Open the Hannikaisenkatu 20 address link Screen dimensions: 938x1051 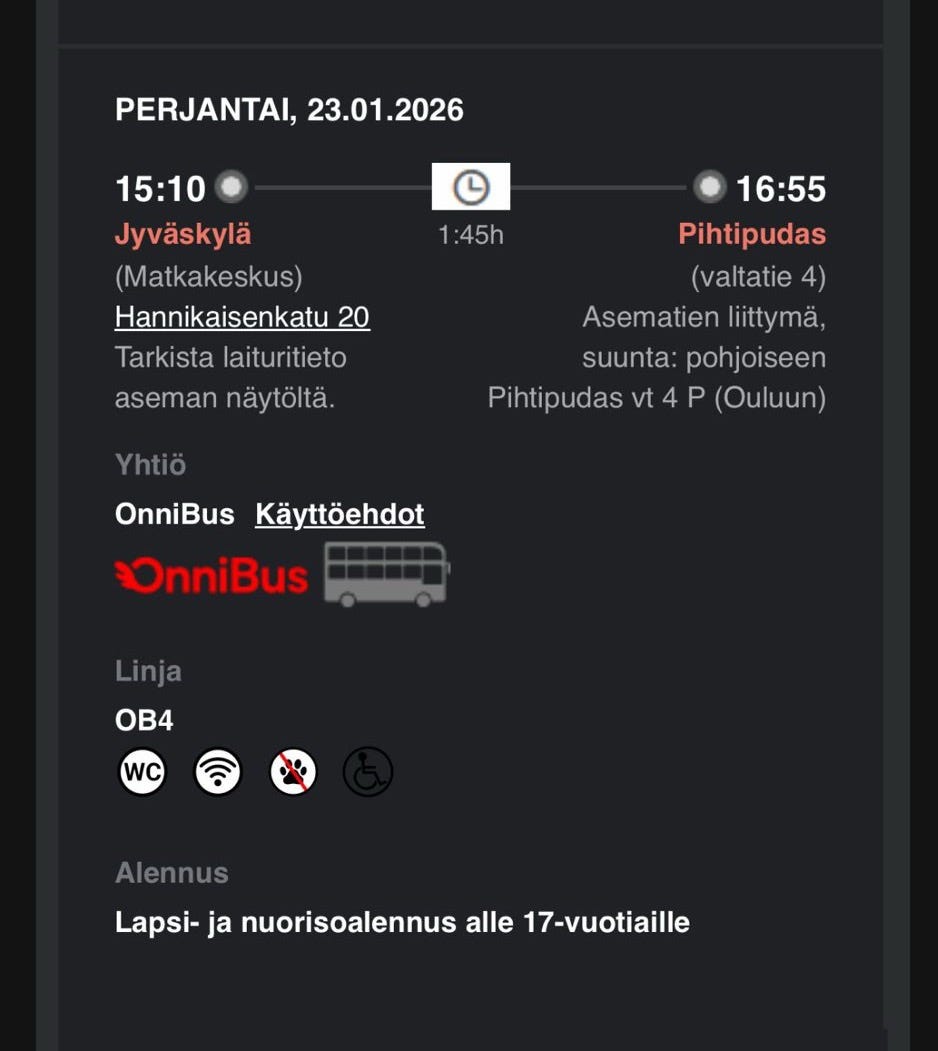242,316
